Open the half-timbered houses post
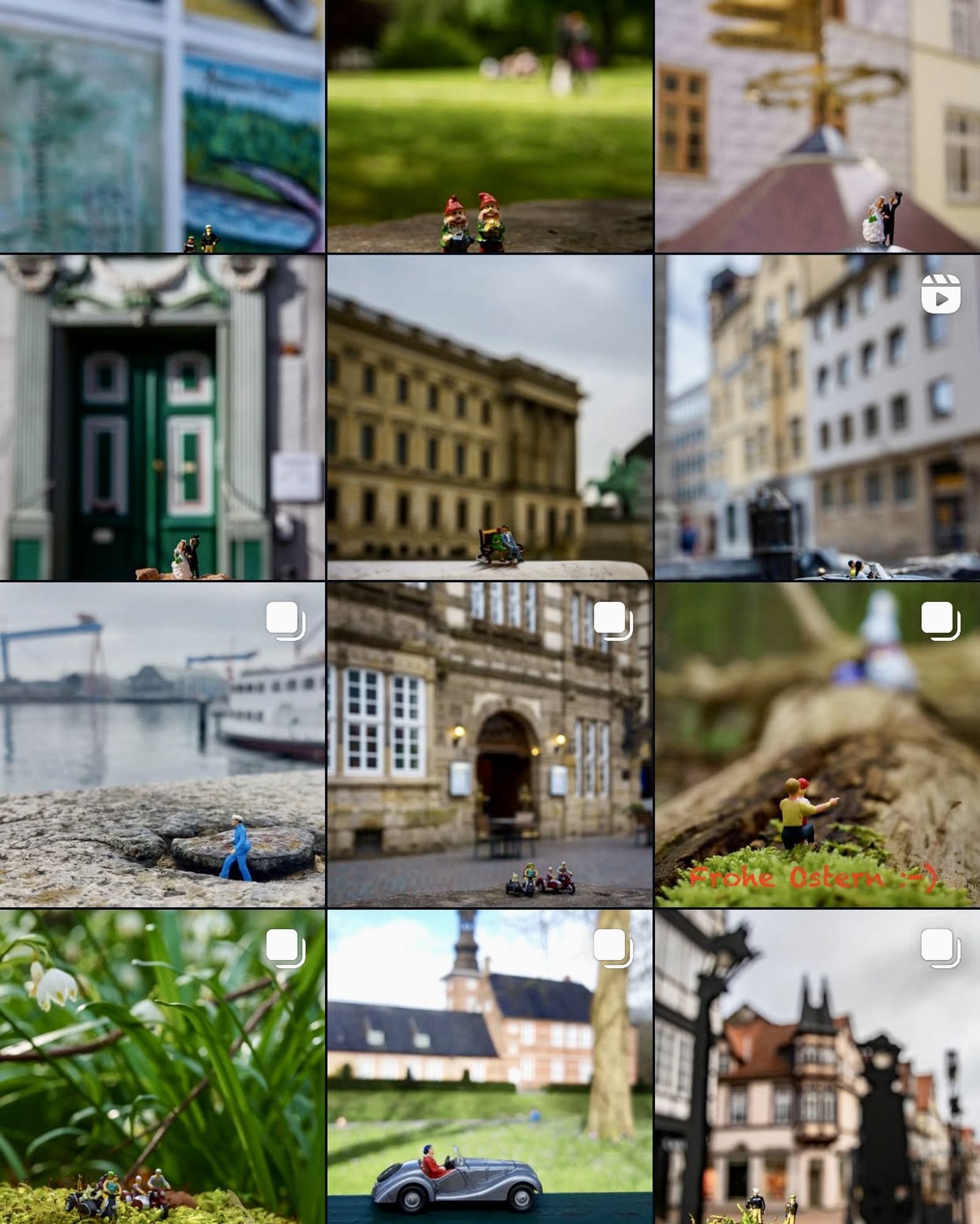Viewport: 980px width, 1224px height. tap(817, 1067)
